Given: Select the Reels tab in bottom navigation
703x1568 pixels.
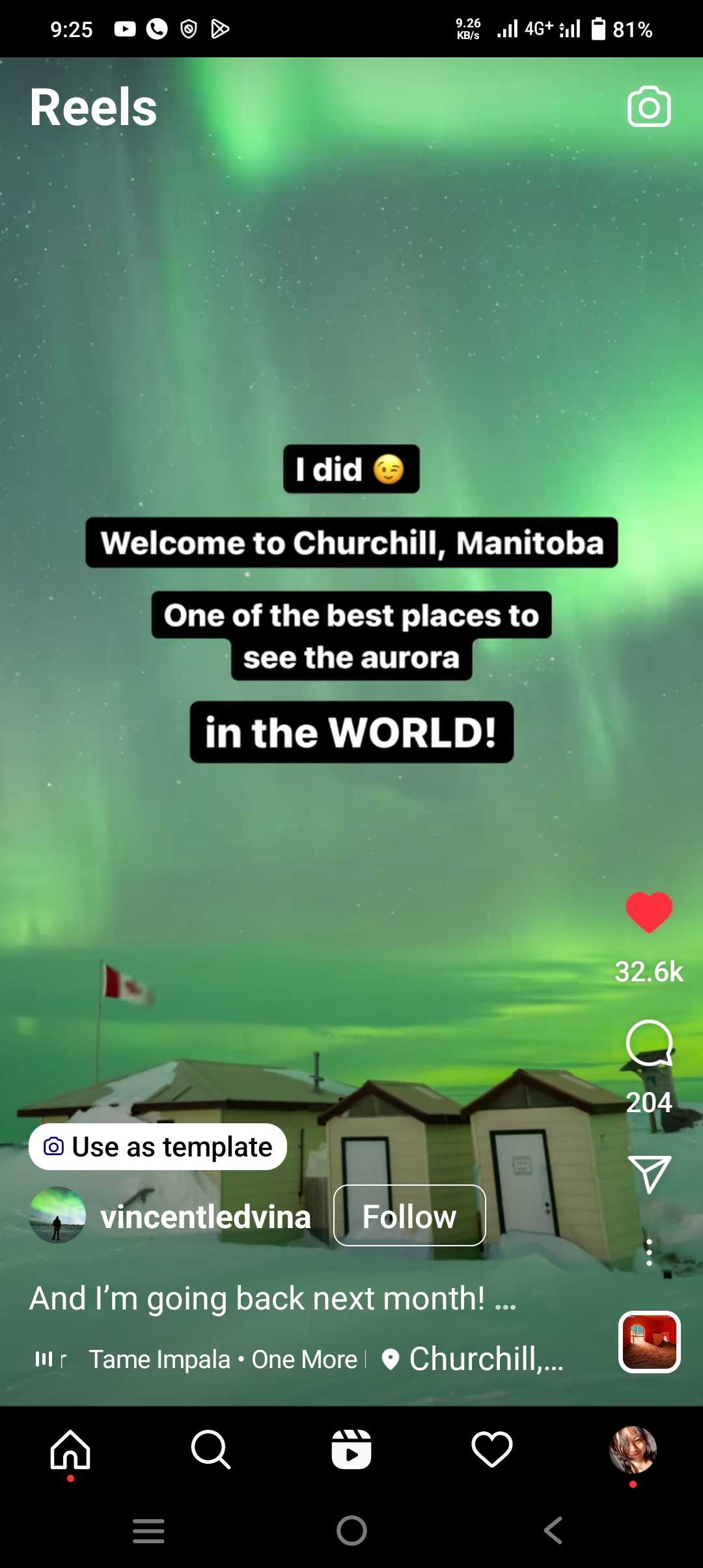Looking at the screenshot, I should coord(351,1449).
